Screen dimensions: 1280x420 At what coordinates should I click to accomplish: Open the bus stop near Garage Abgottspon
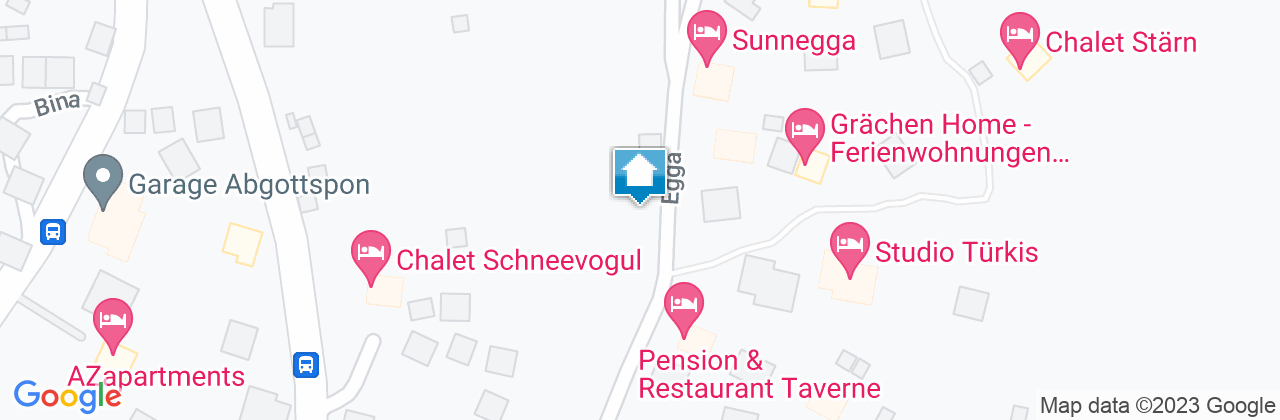point(53,233)
